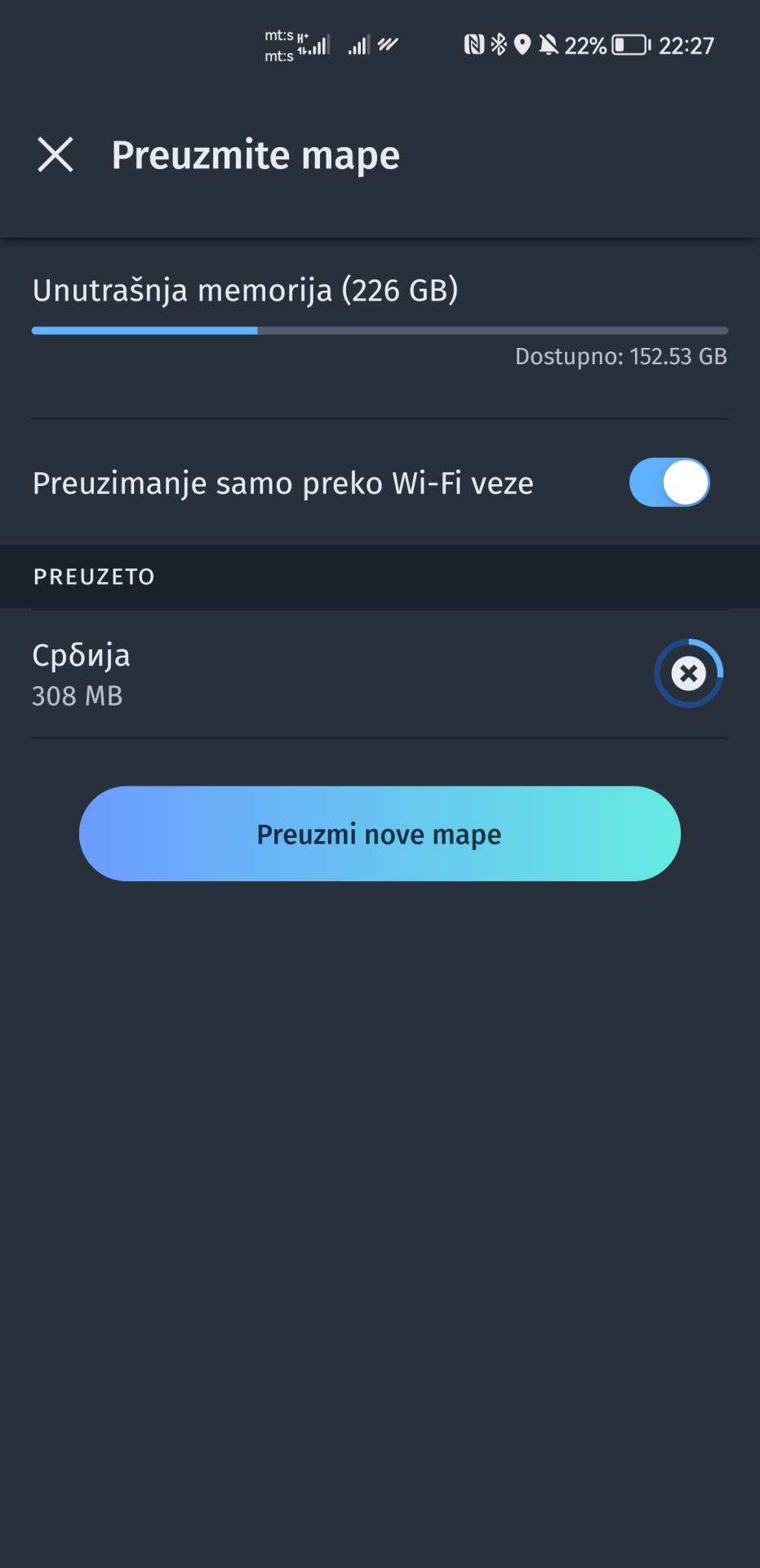Select the location pin icon in status bar

522,45
